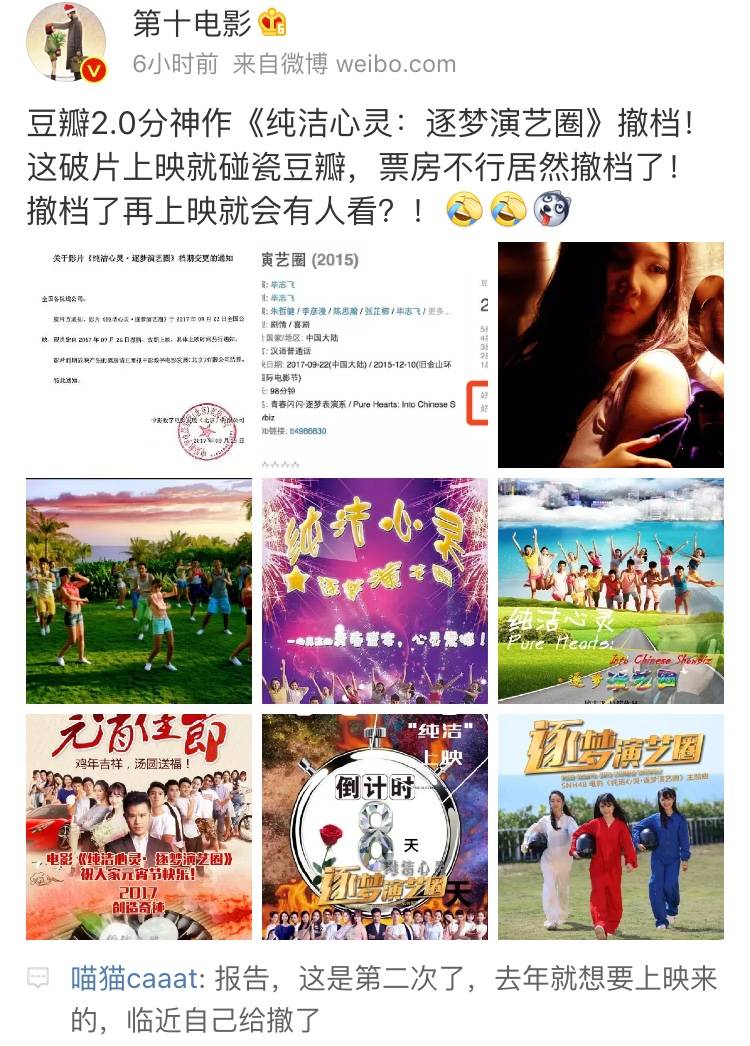Image resolution: width=750 pixels, height=1046 pixels.
Task: Open the weibo.com source link
Action: [x=395, y=64]
